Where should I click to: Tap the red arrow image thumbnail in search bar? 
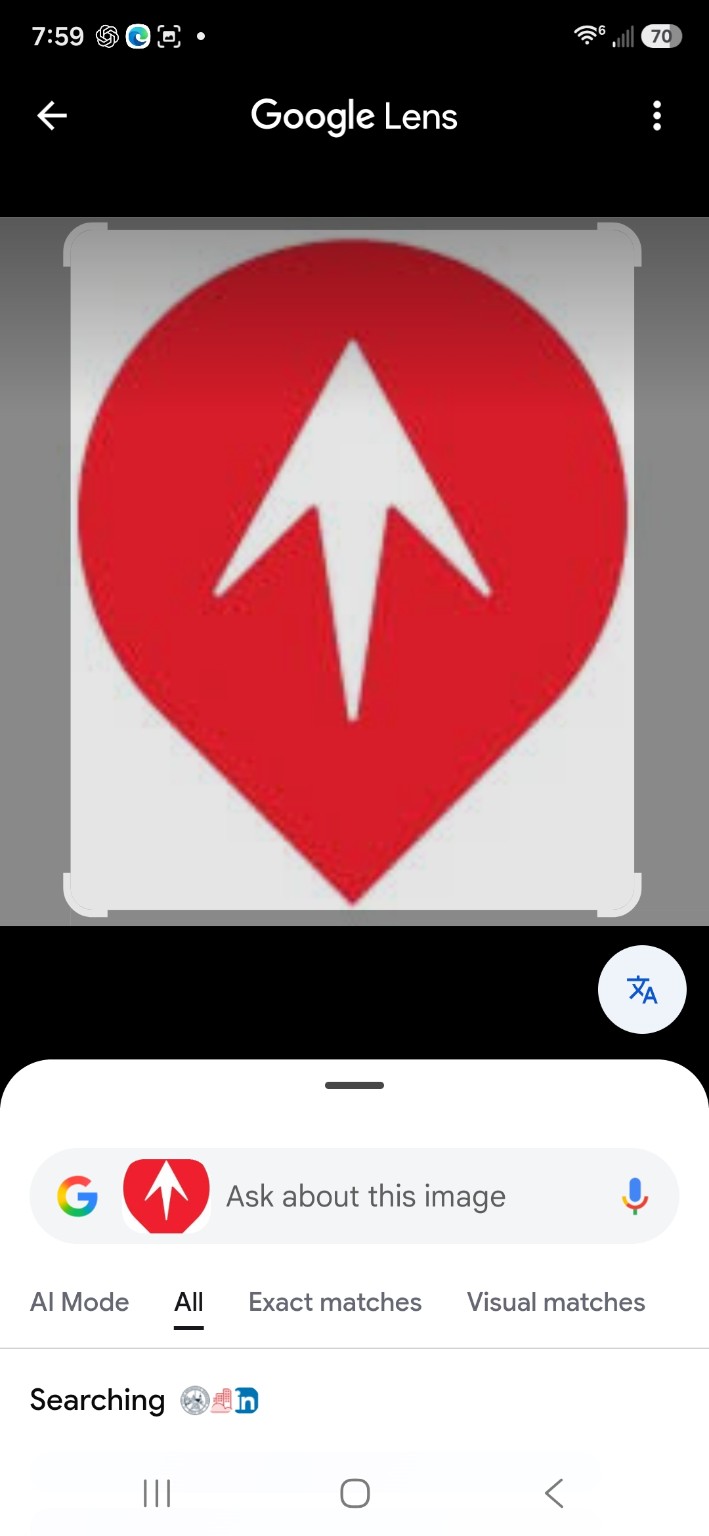point(166,1196)
